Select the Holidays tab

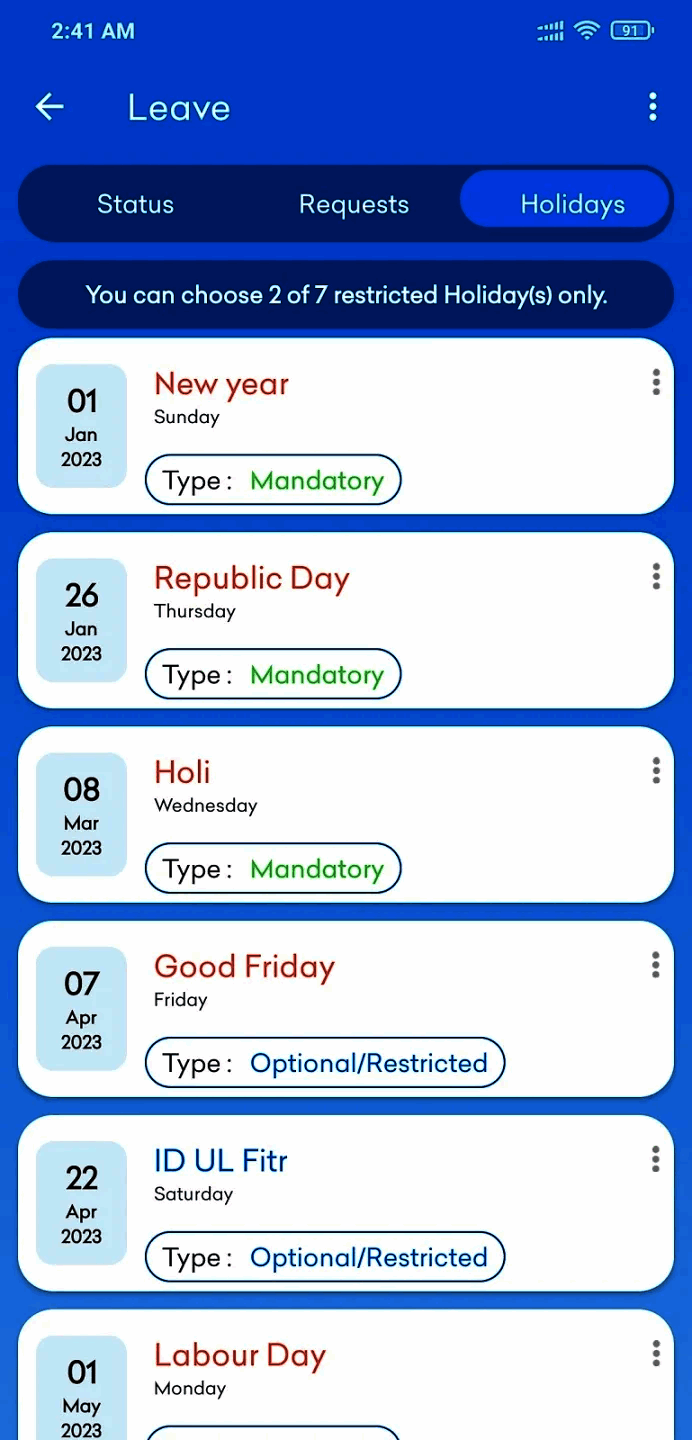coord(572,204)
